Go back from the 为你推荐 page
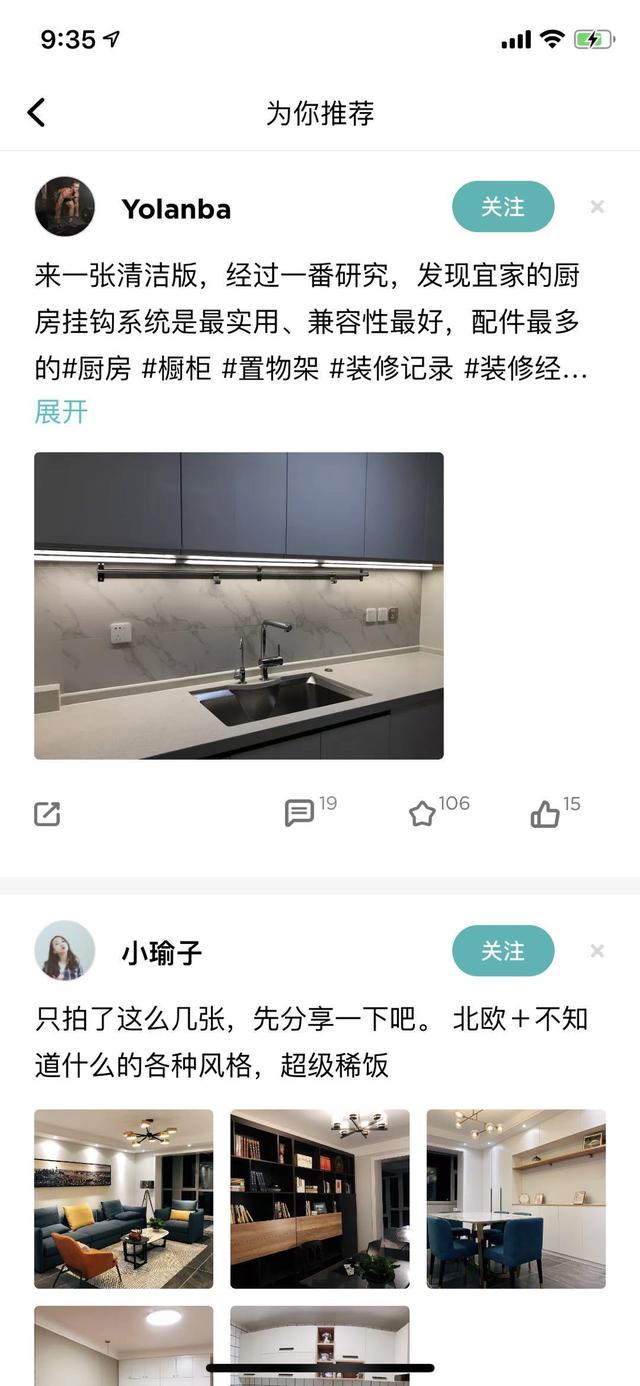The width and height of the screenshot is (640, 1386). coord(36,112)
